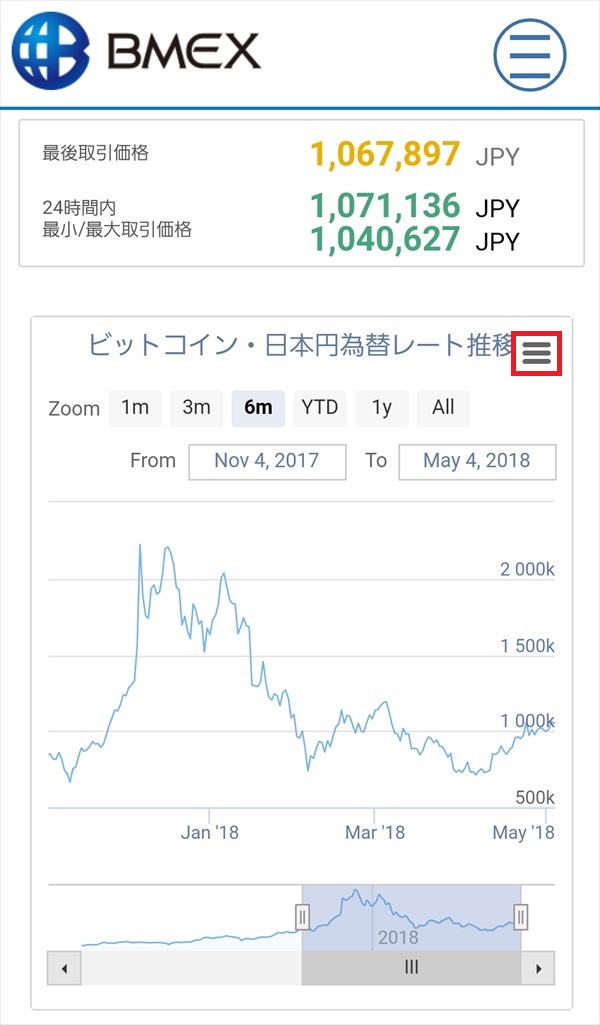Switch chart zoom to YTD
The width and height of the screenshot is (600, 1025).
pos(320,408)
